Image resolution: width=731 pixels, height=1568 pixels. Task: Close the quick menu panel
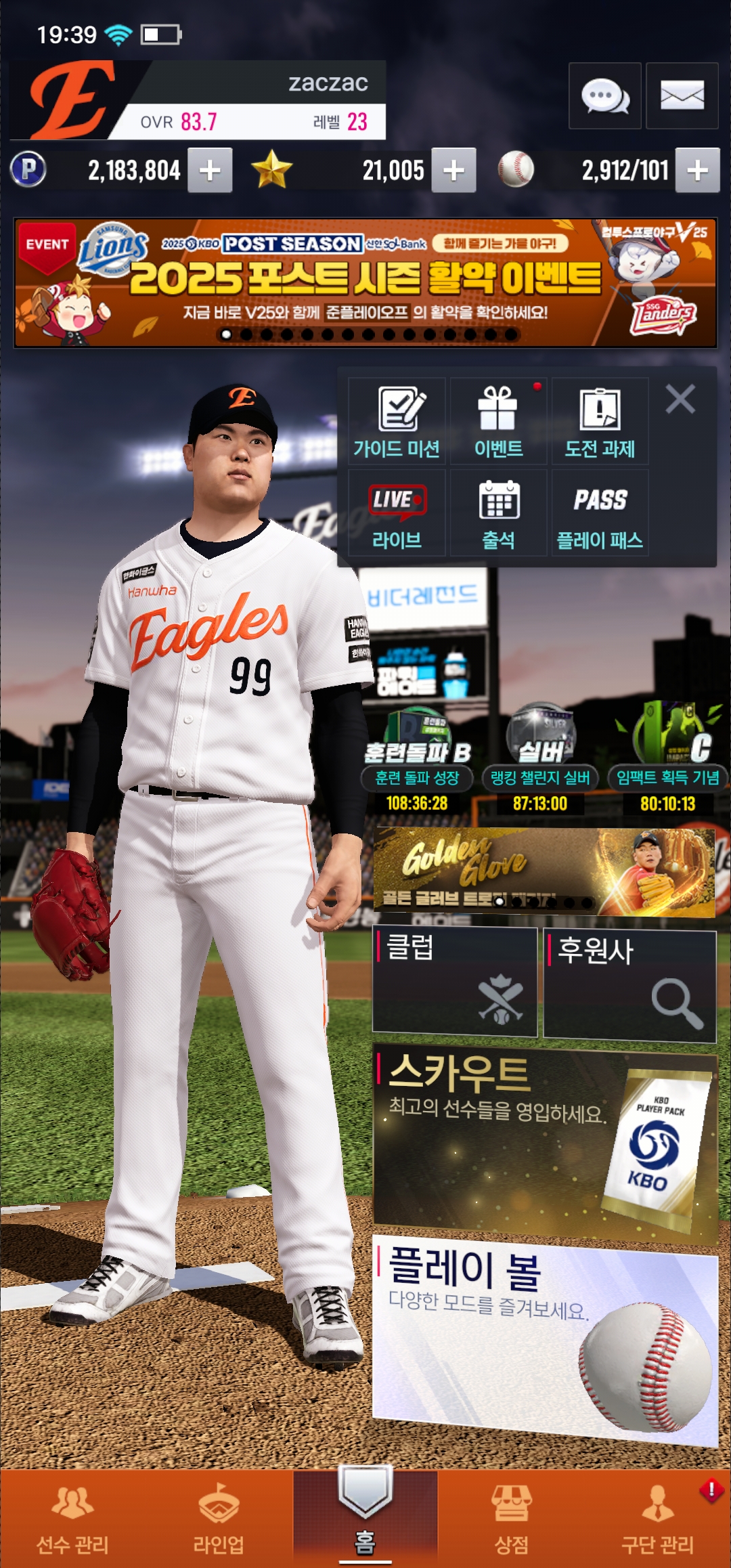[x=680, y=399]
